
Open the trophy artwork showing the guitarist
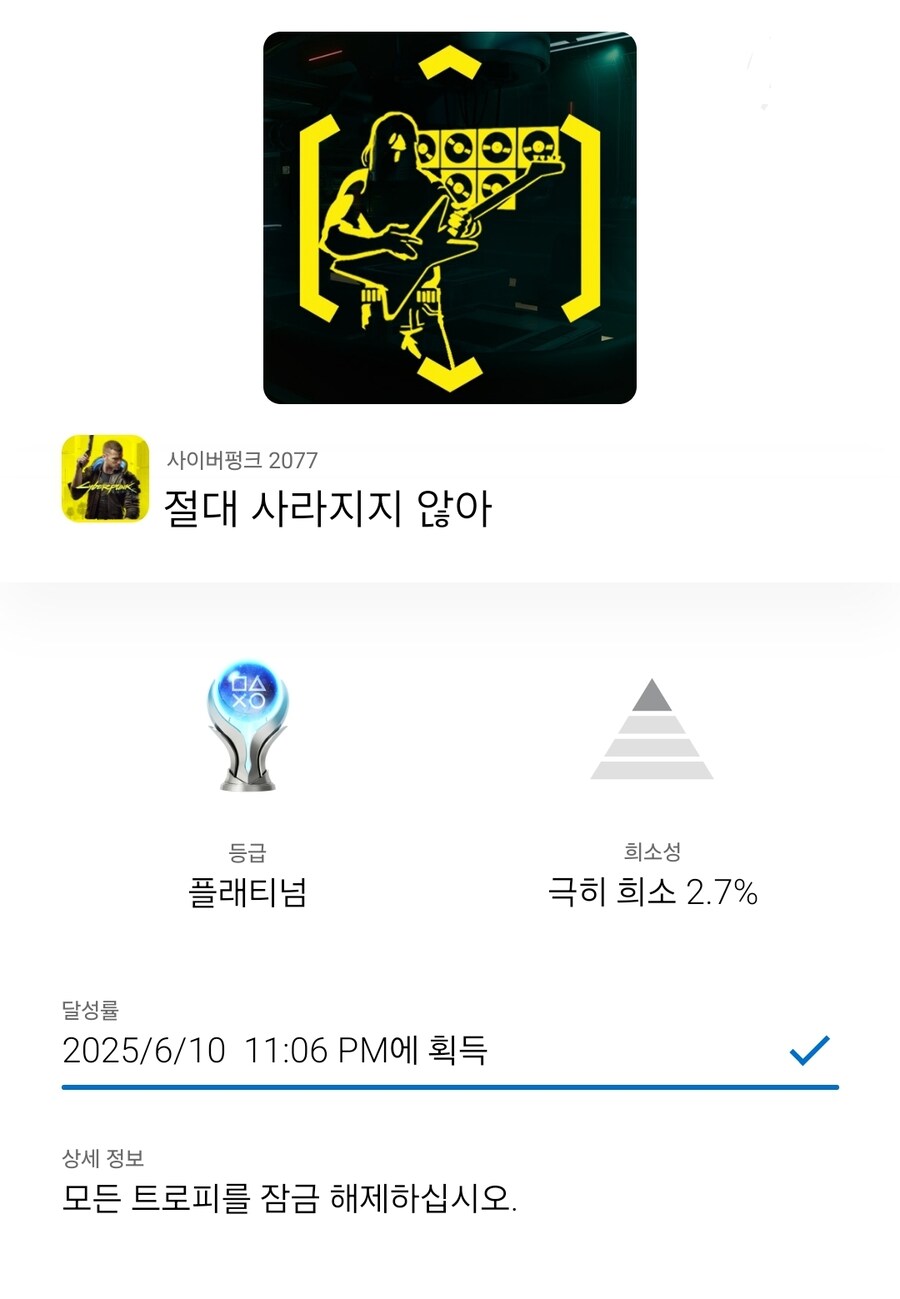(449, 217)
